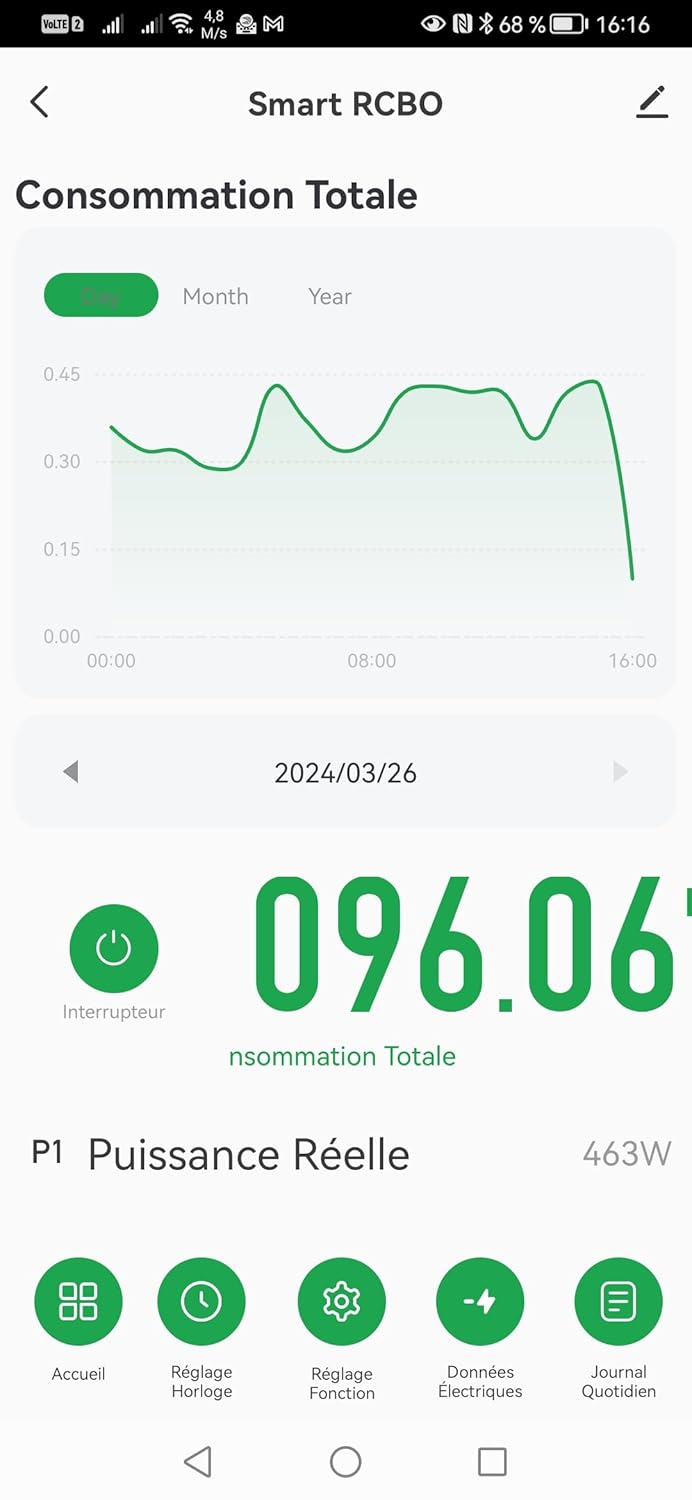
Task: Switch to the Month chart view
Action: [x=215, y=296]
